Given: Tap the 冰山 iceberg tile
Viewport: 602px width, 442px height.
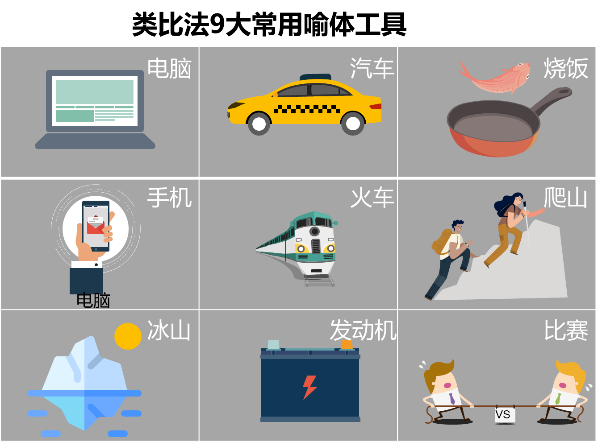Looking at the screenshot, I should pyautogui.click(x=99, y=376).
